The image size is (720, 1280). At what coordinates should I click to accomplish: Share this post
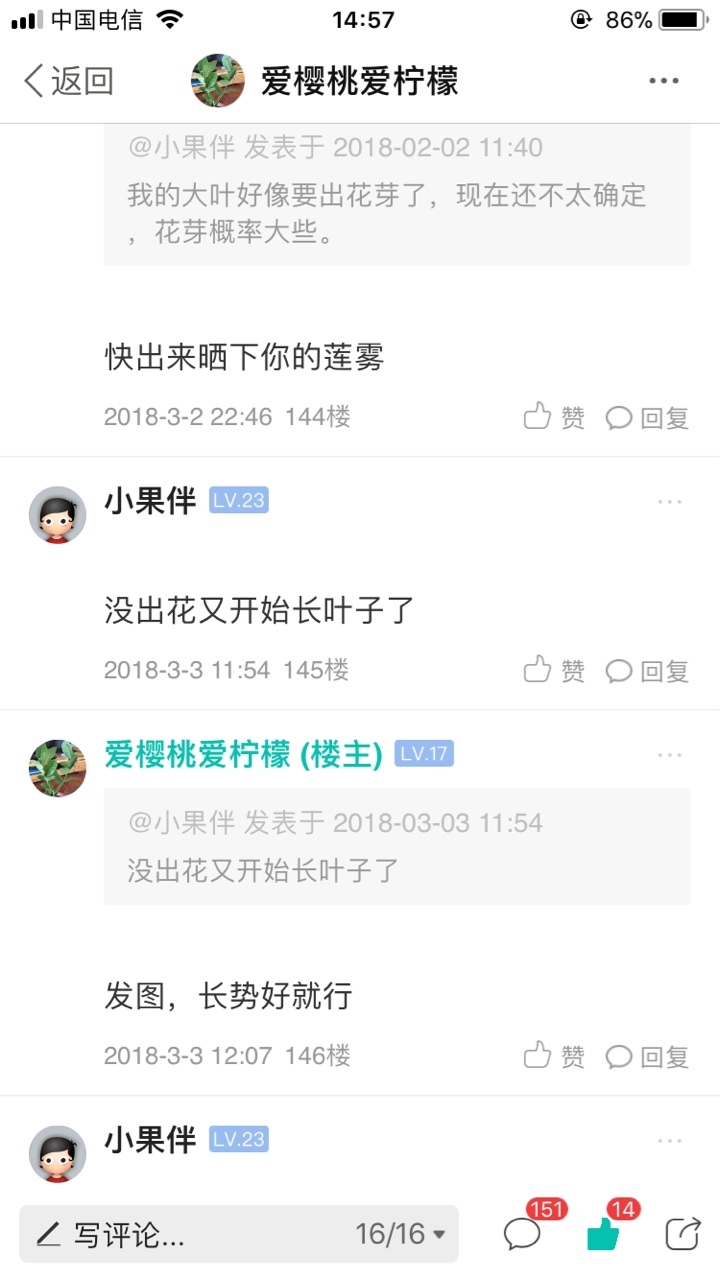tap(683, 1234)
